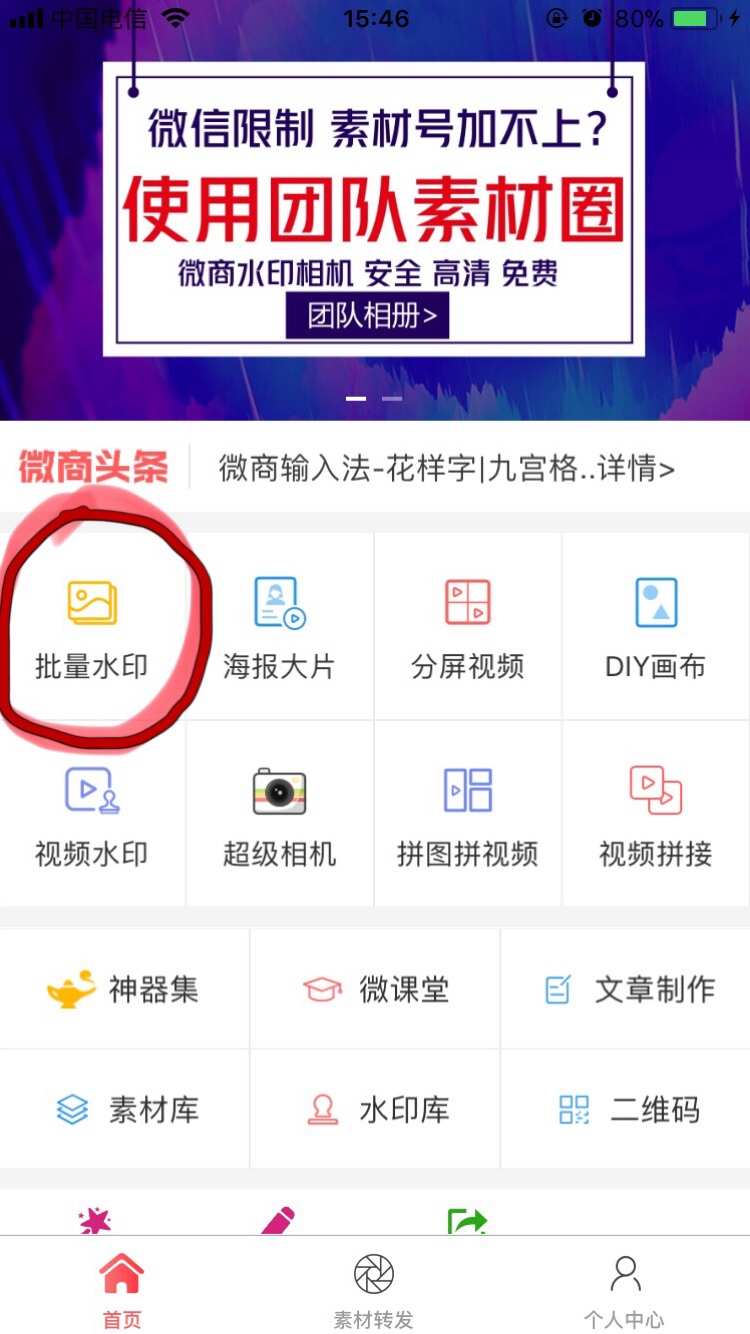The image size is (750, 1334).
Task: Open the 文章制作 article maker
Action: pyautogui.click(x=624, y=988)
